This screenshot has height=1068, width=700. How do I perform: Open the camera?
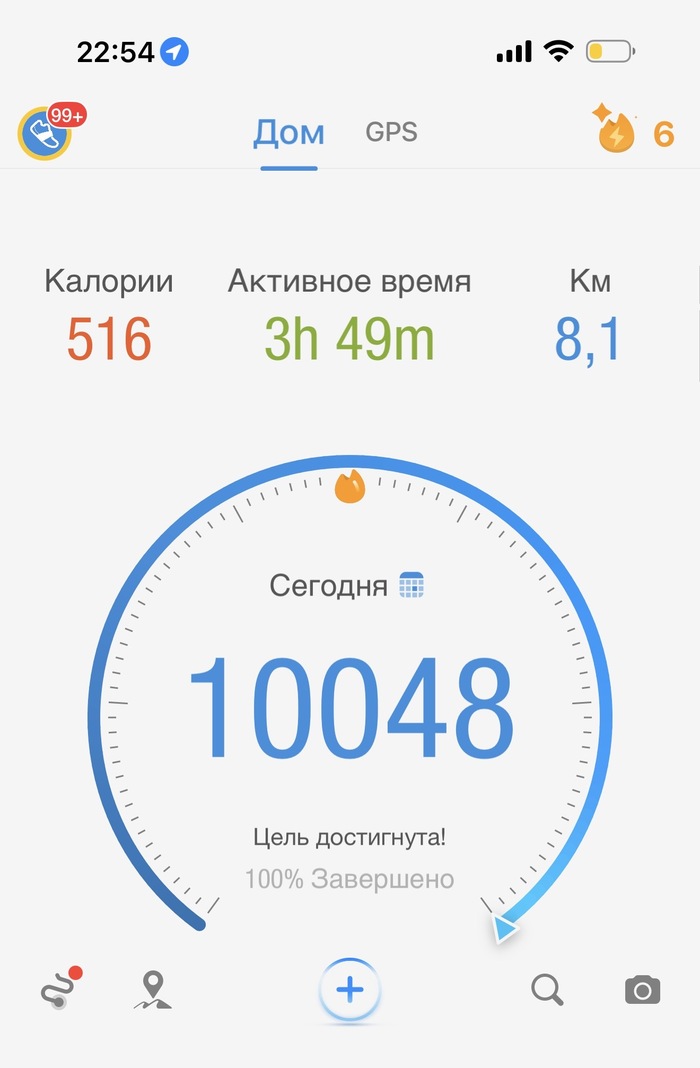[642, 990]
